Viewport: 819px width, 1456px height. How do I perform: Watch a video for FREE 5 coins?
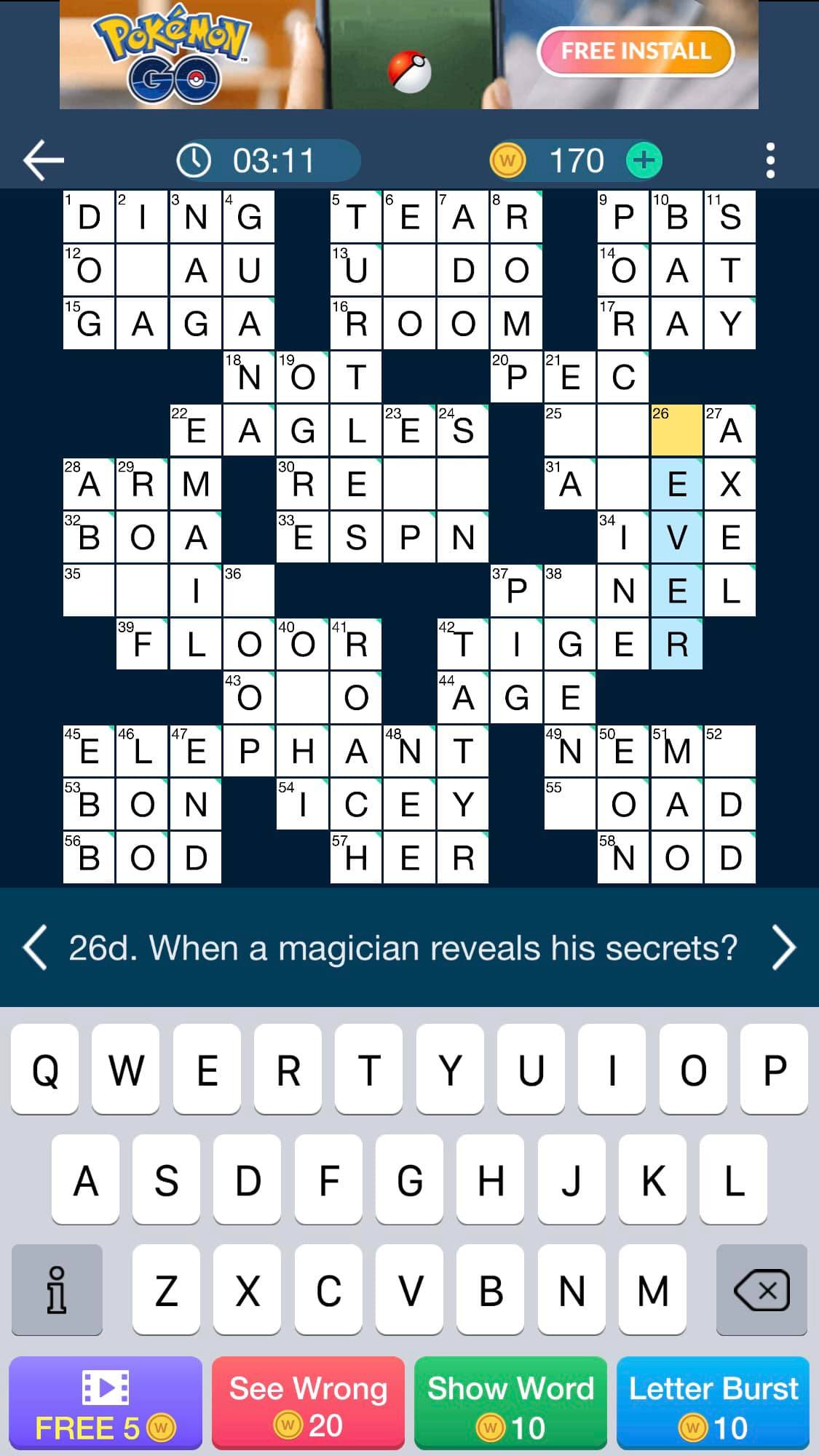pos(106,1403)
